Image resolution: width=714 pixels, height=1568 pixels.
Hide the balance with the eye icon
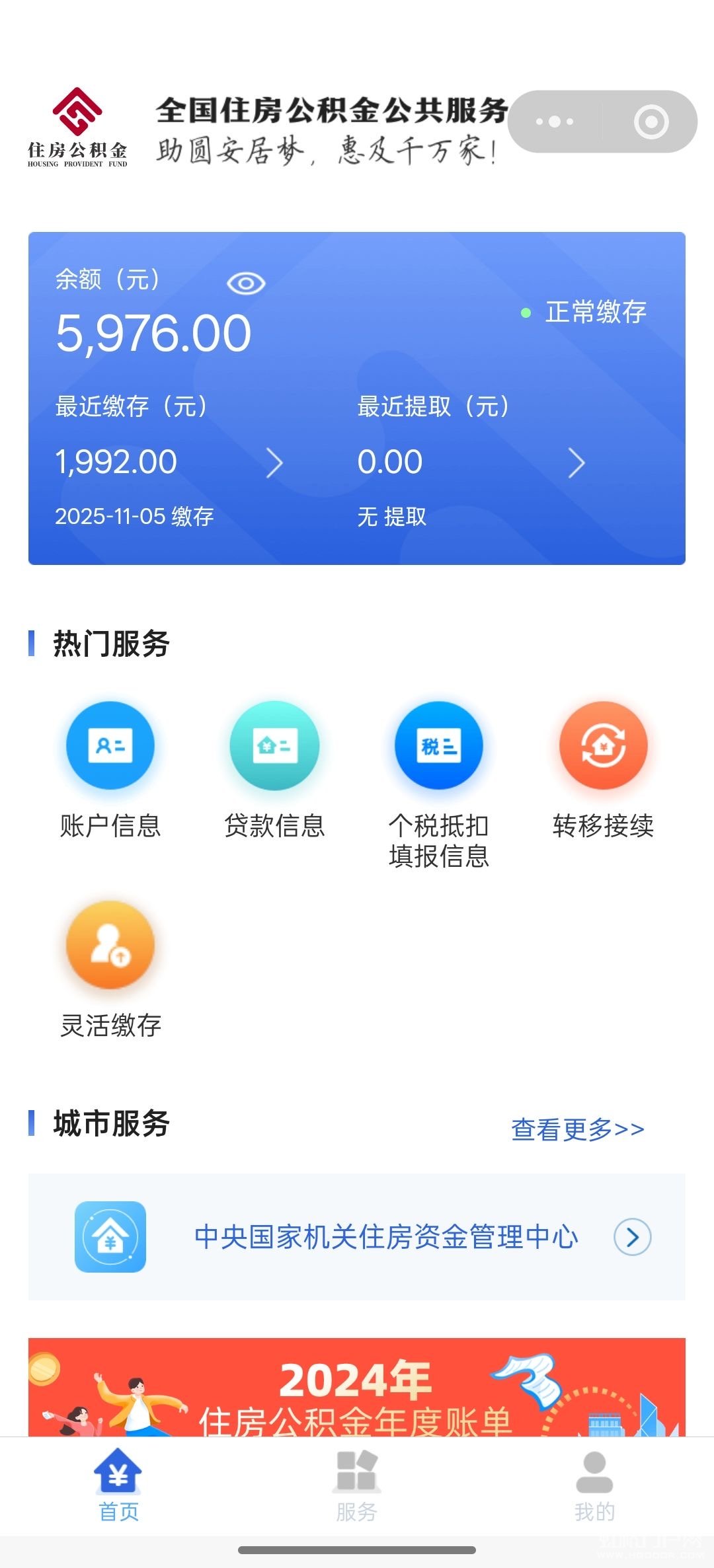(x=246, y=283)
